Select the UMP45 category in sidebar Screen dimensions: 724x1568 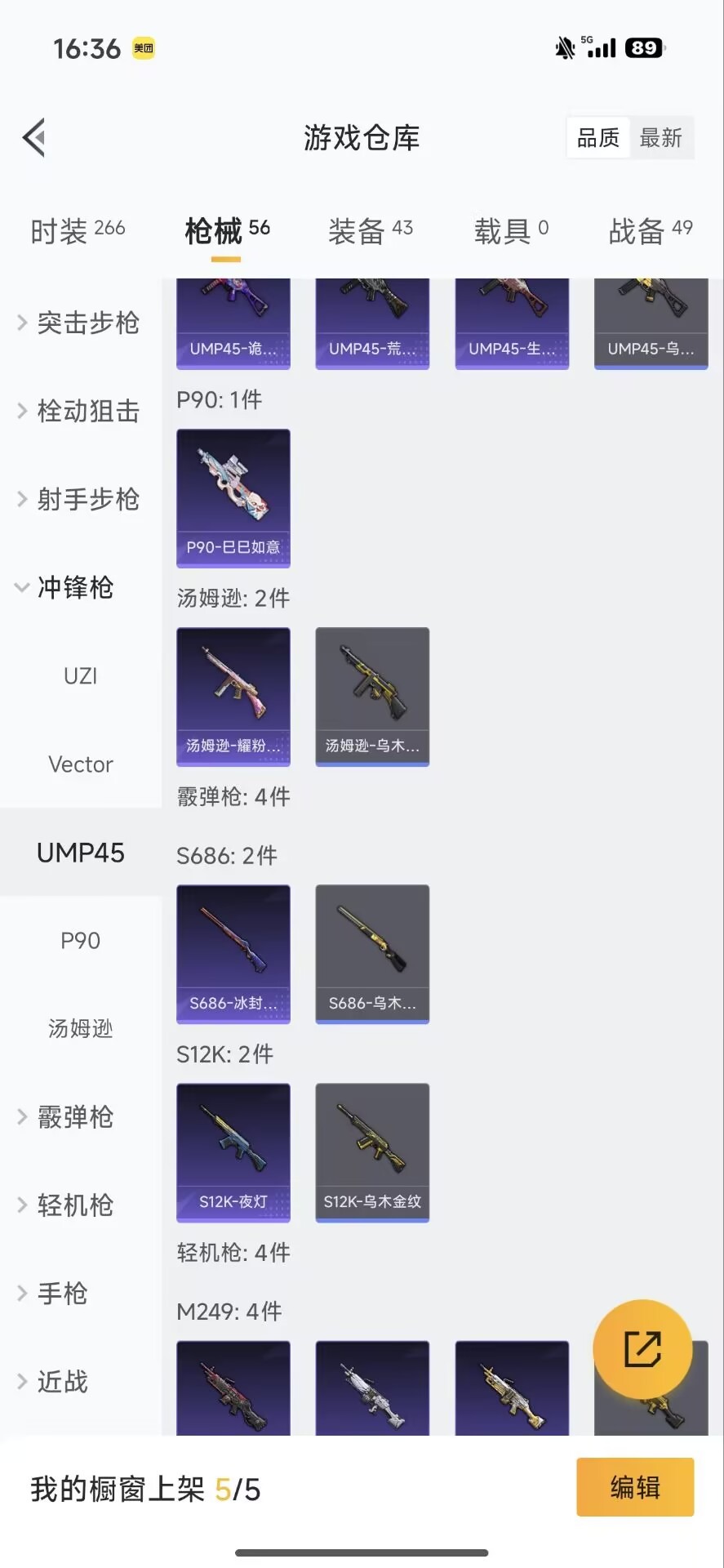(80, 853)
